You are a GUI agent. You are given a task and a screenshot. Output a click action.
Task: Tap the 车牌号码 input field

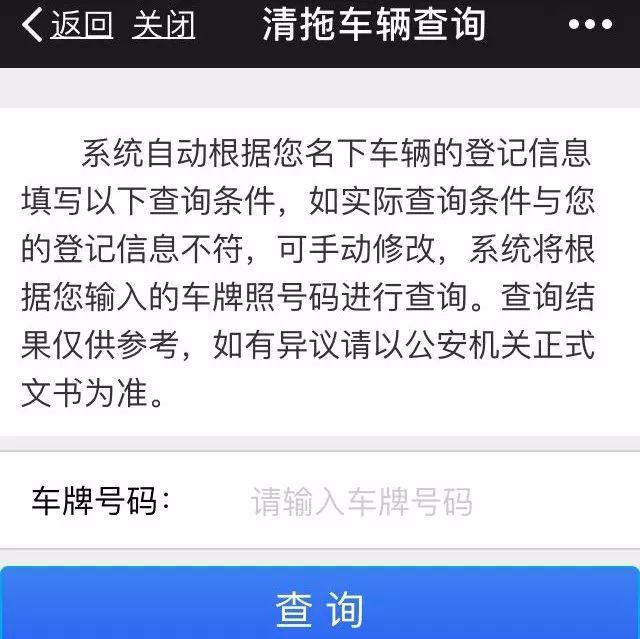400,500
